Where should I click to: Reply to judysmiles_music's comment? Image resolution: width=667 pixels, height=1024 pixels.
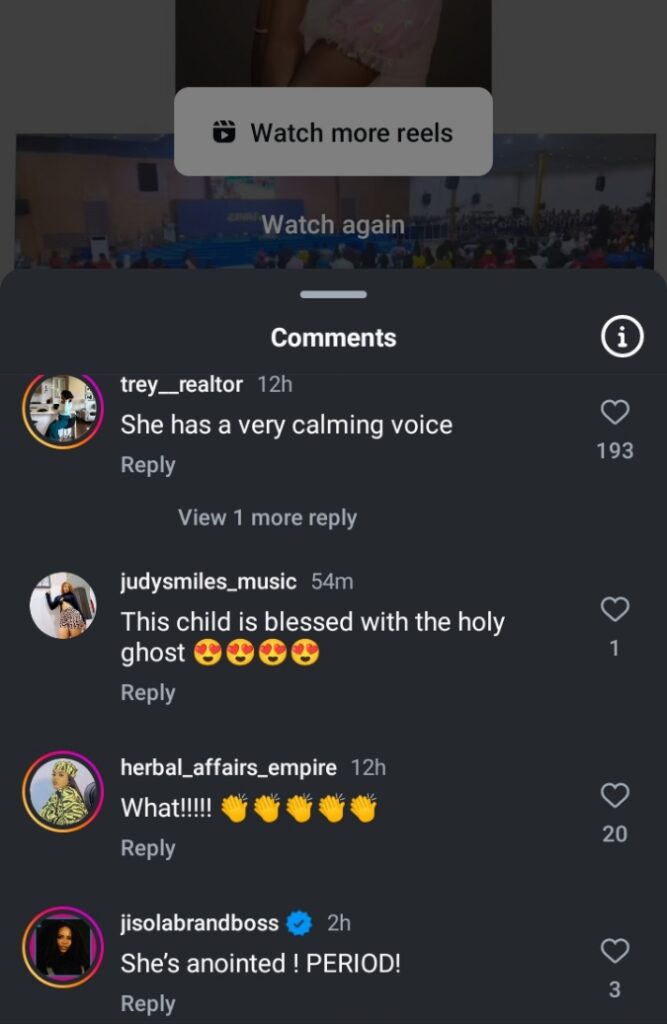(148, 692)
